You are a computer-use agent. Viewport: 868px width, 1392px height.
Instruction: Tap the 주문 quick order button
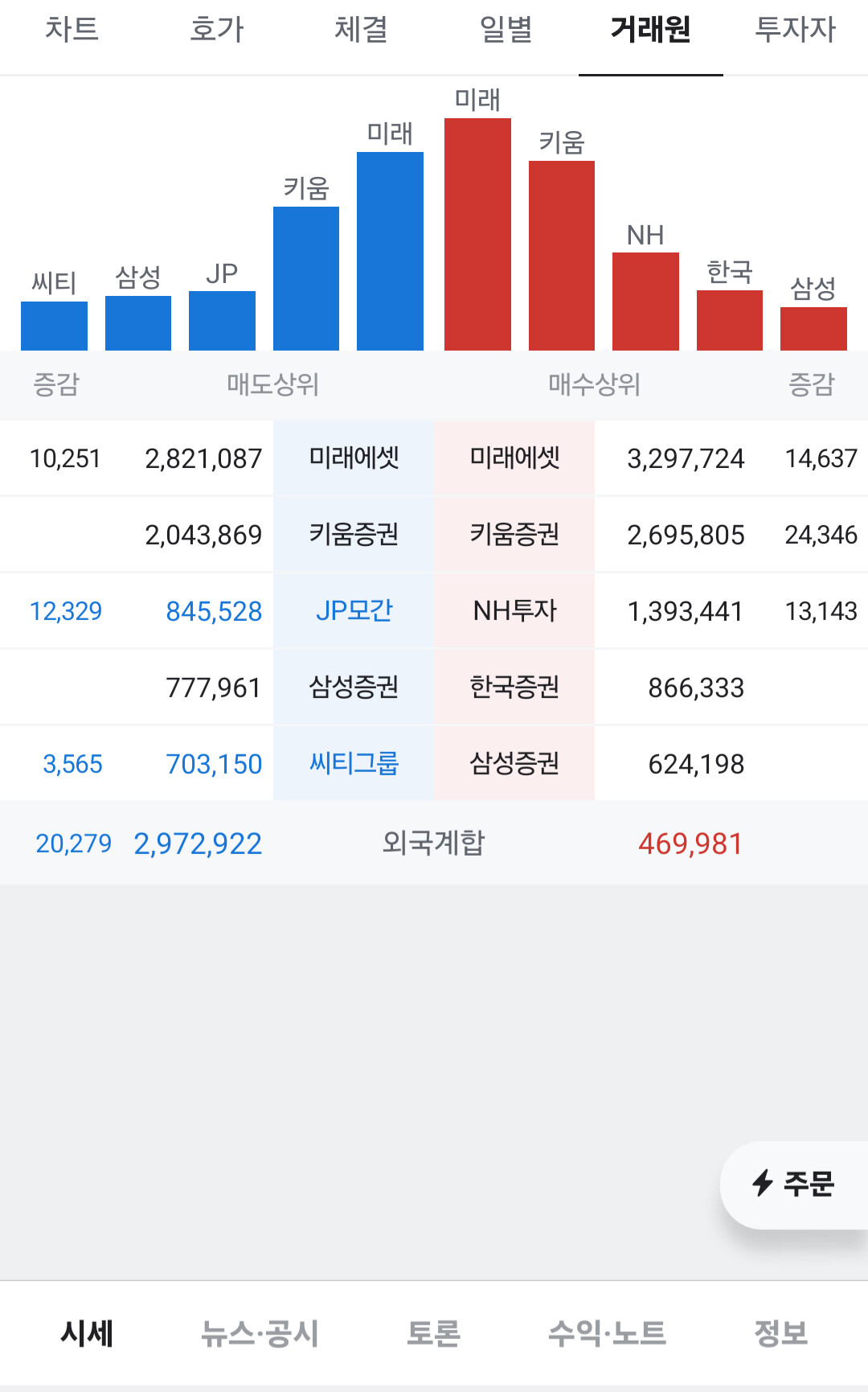794,1184
